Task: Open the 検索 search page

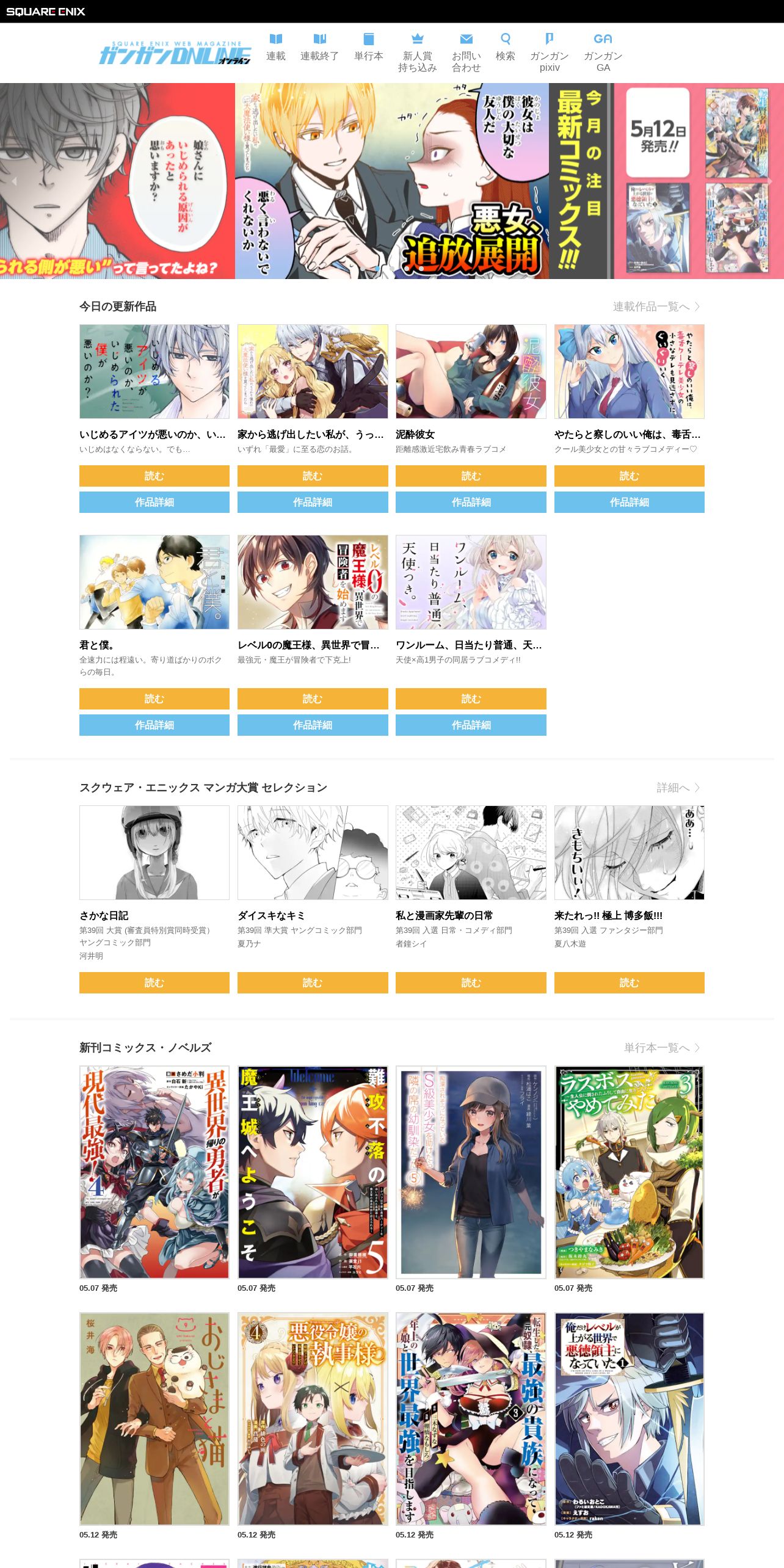Action: click(505, 48)
